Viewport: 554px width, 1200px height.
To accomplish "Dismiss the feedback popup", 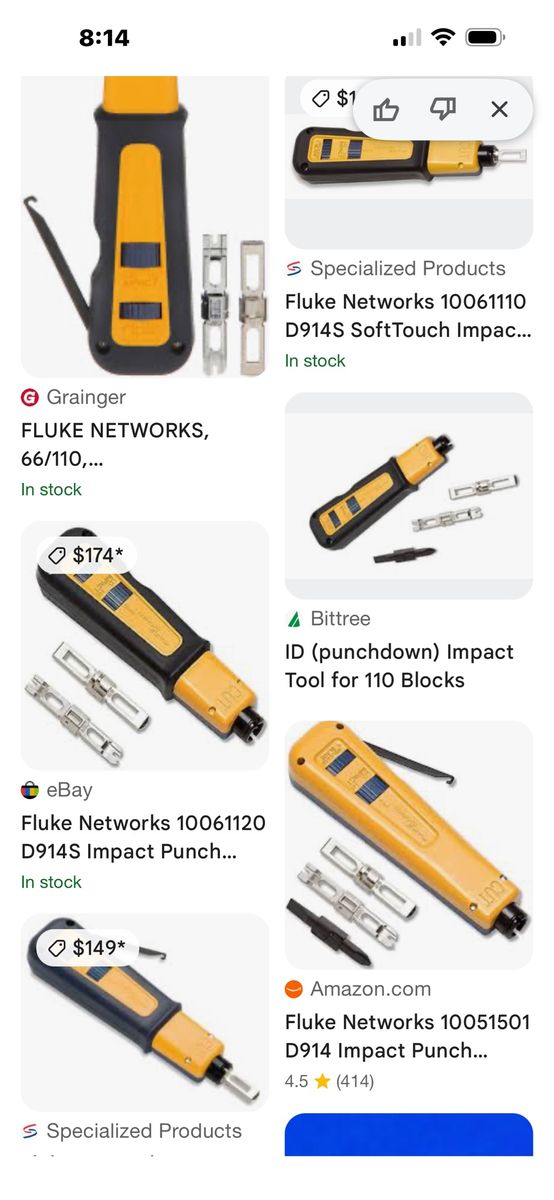I will [x=499, y=109].
